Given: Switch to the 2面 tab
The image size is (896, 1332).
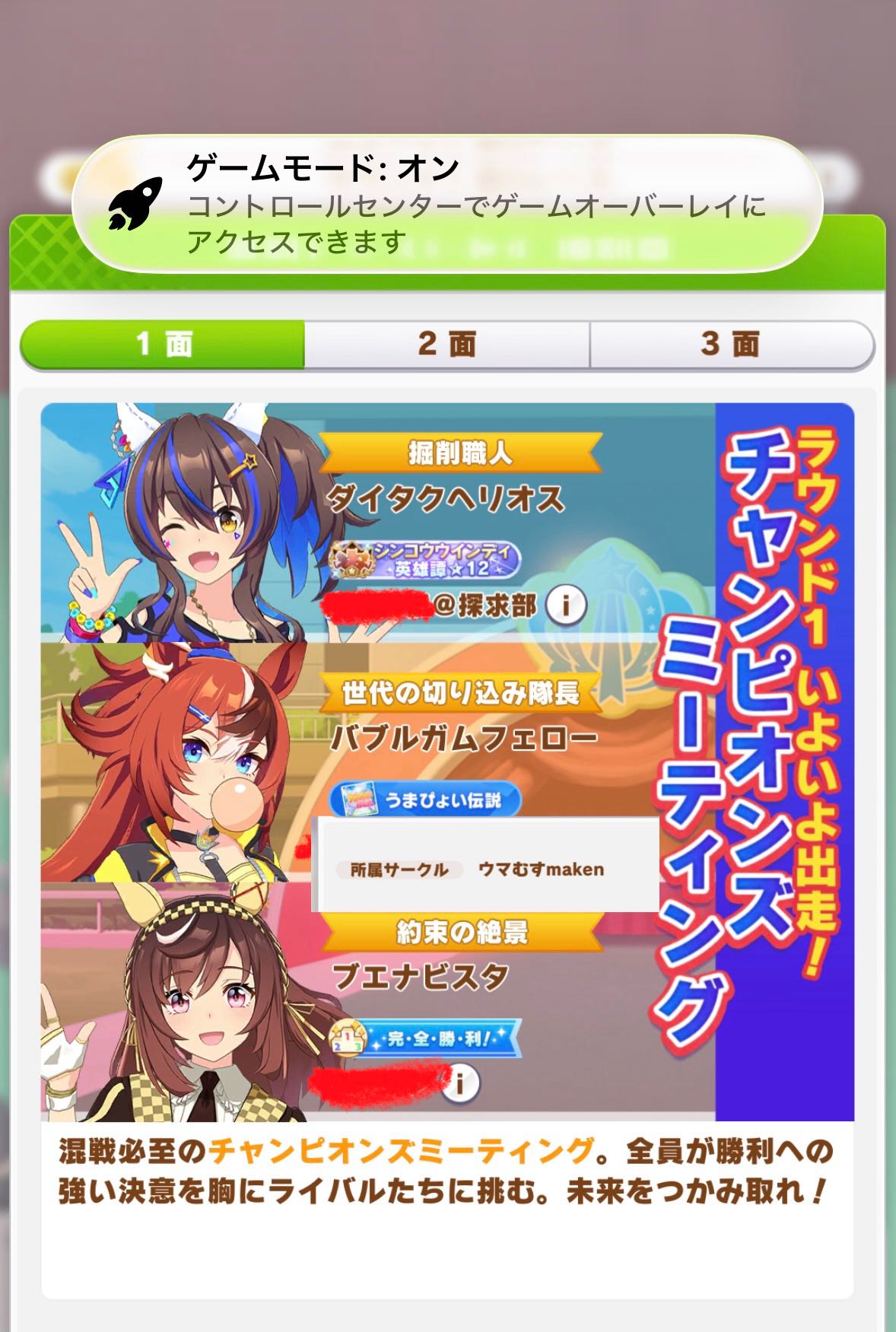Looking at the screenshot, I should [x=447, y=345].
